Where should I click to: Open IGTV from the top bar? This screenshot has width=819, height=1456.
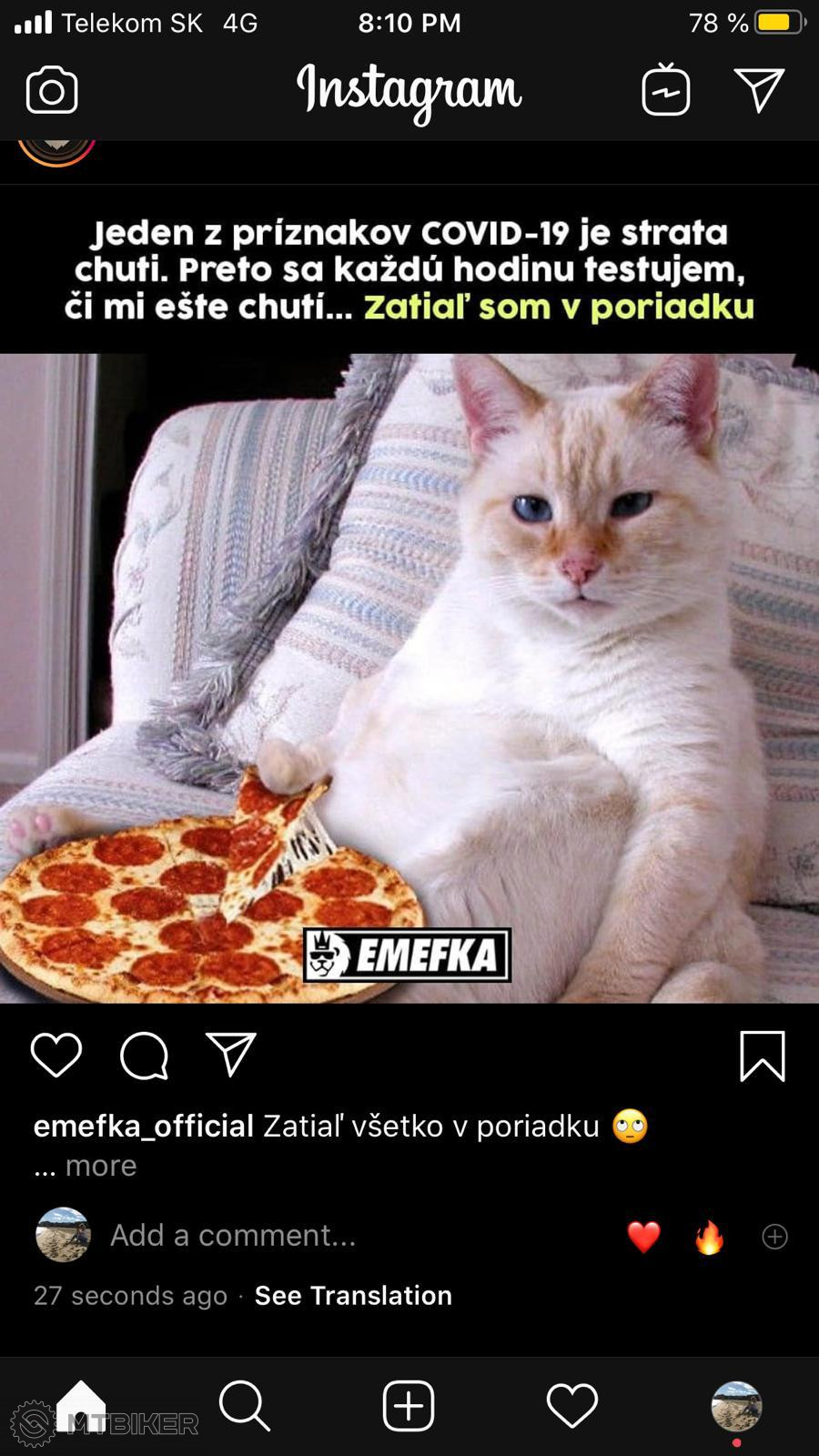tap(665, 90)
